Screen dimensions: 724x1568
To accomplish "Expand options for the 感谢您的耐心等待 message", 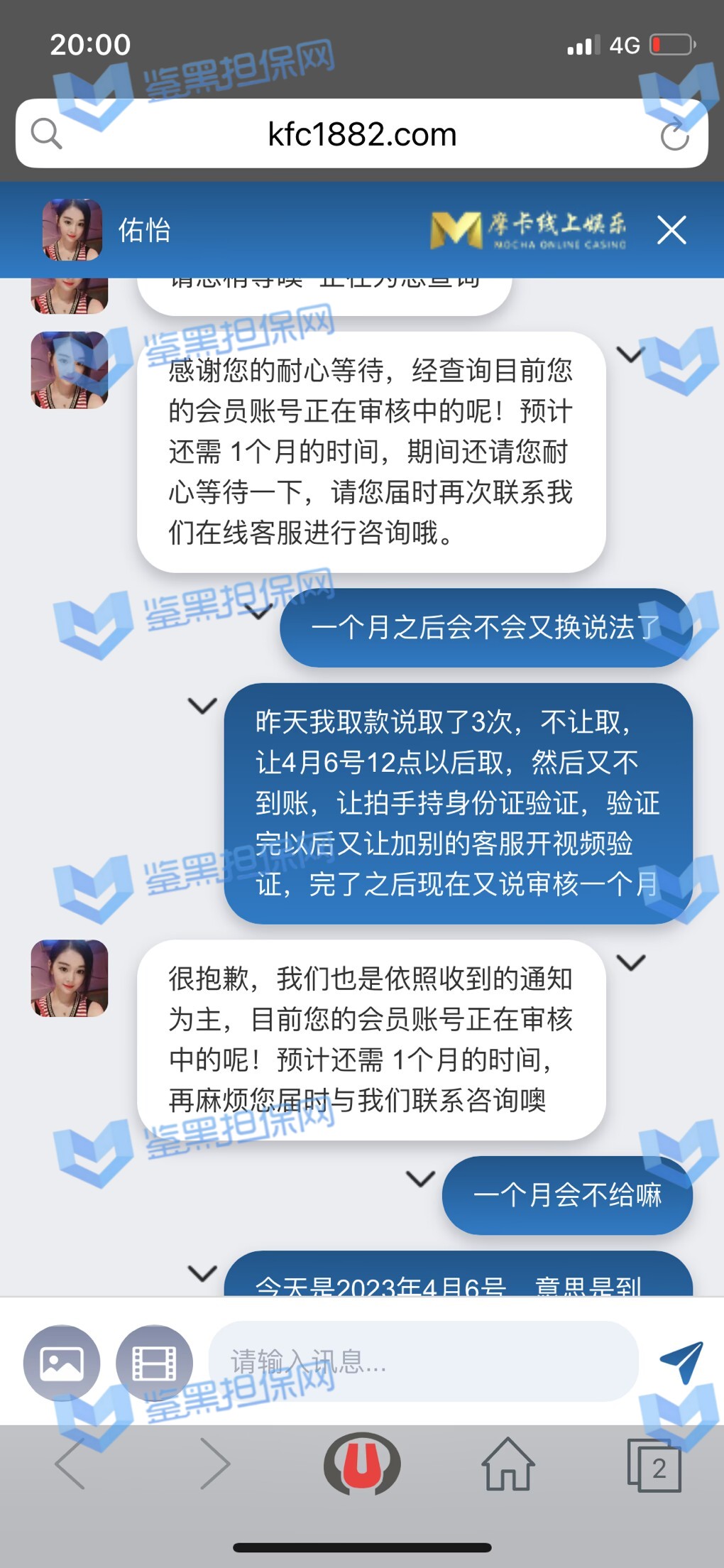I will (630, 354).
